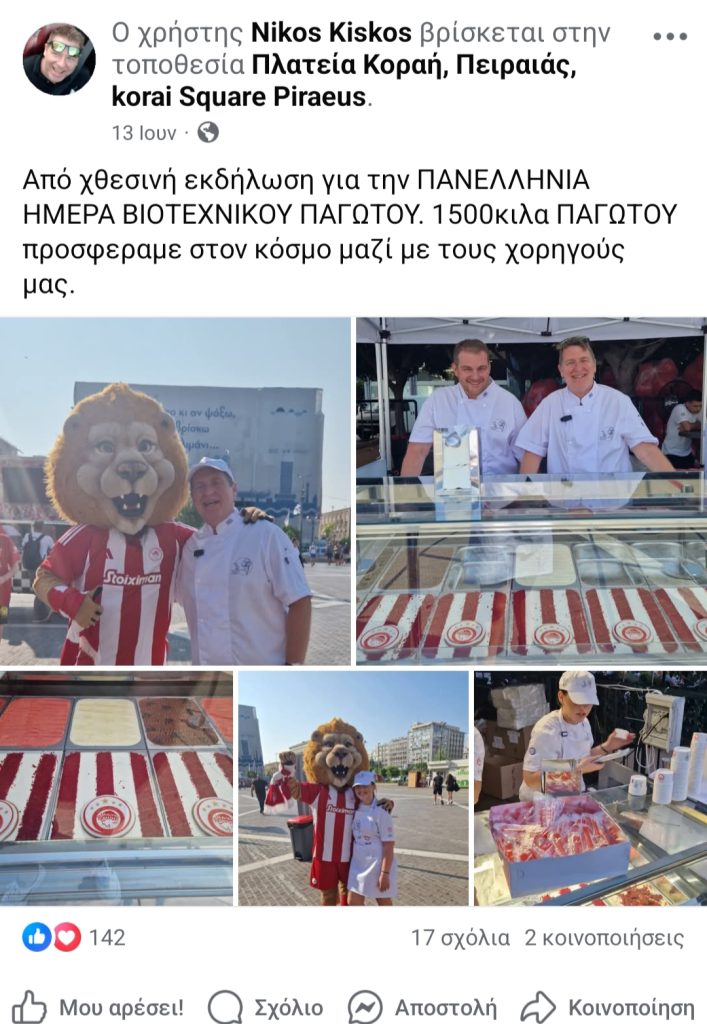Send the post via Αποστολή
This screenshot has width=707, height=1024.
tap(422, 1006)
